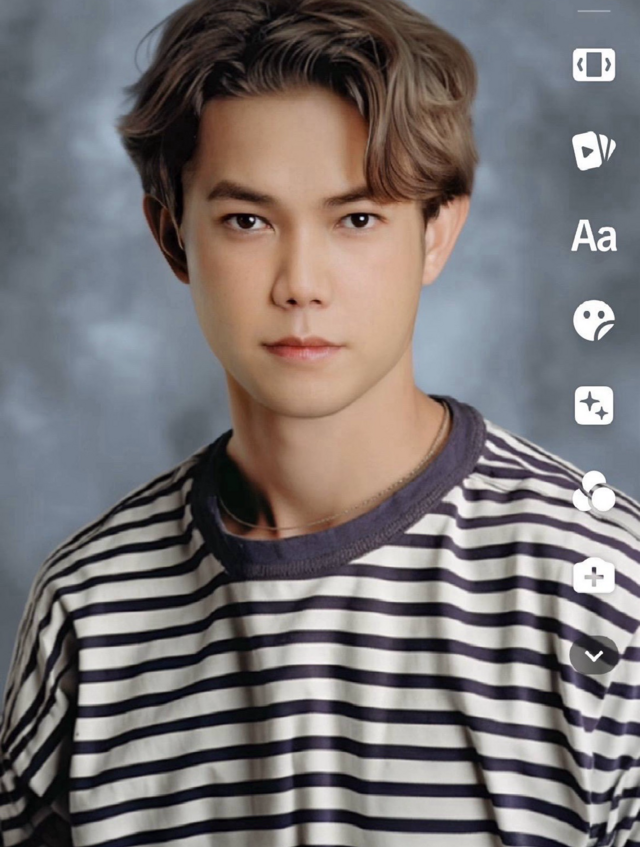The image size is (640, 847).
Task: Add text with the Aa tool
Action: 594,237
